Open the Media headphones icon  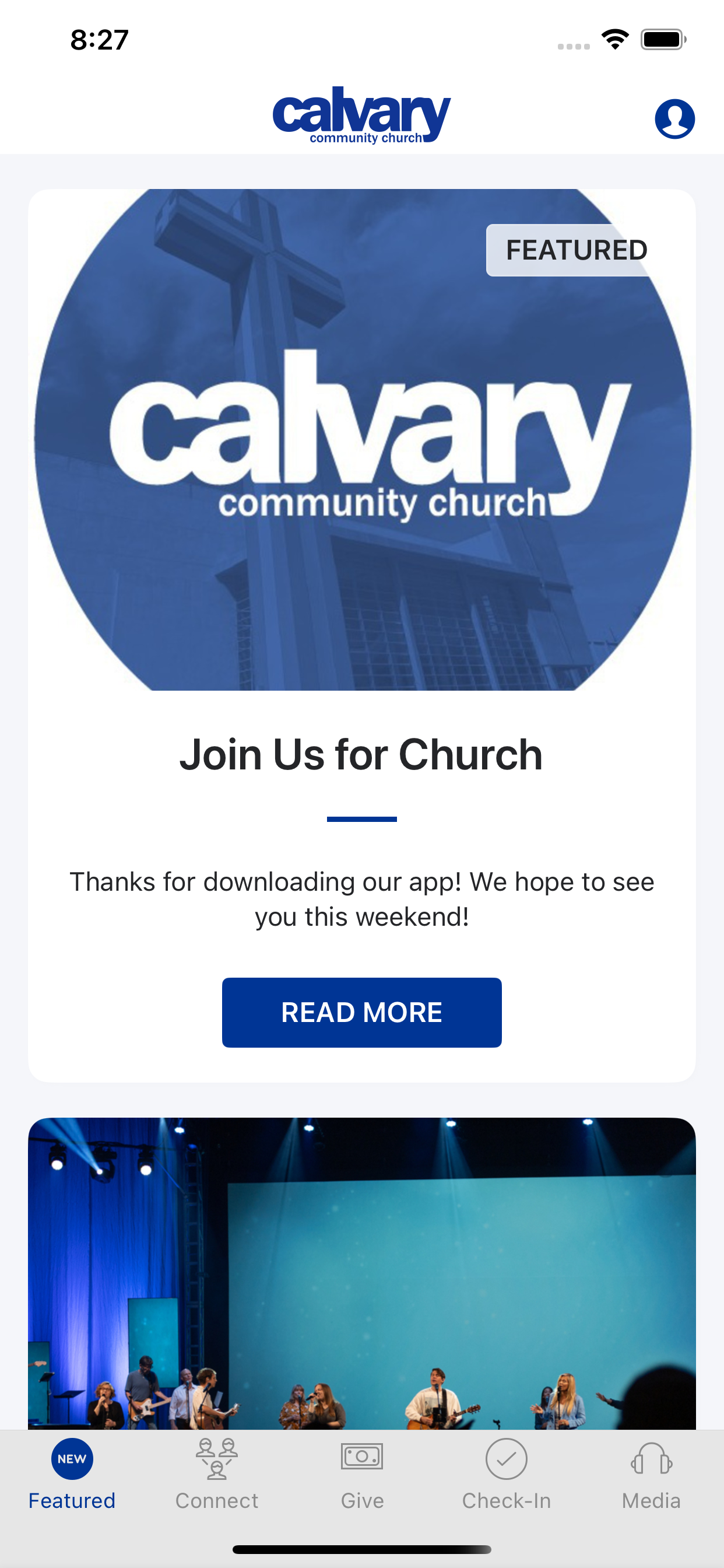tap(651, 1458)
